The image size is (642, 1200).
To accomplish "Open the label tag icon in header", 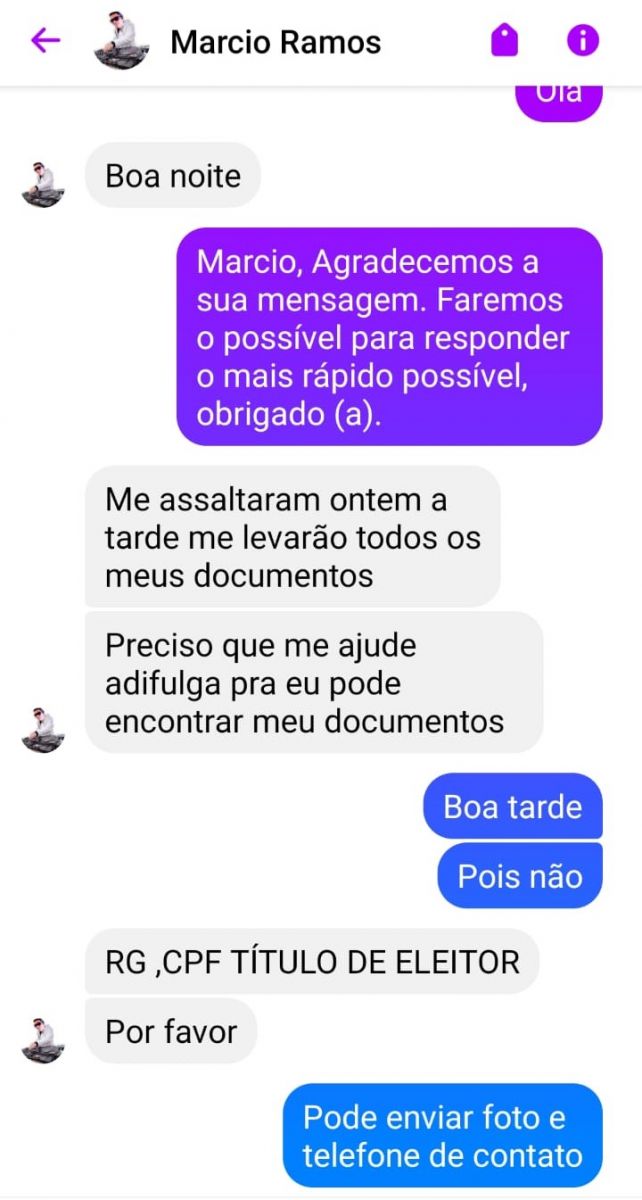I will click(x=505, y=41).
